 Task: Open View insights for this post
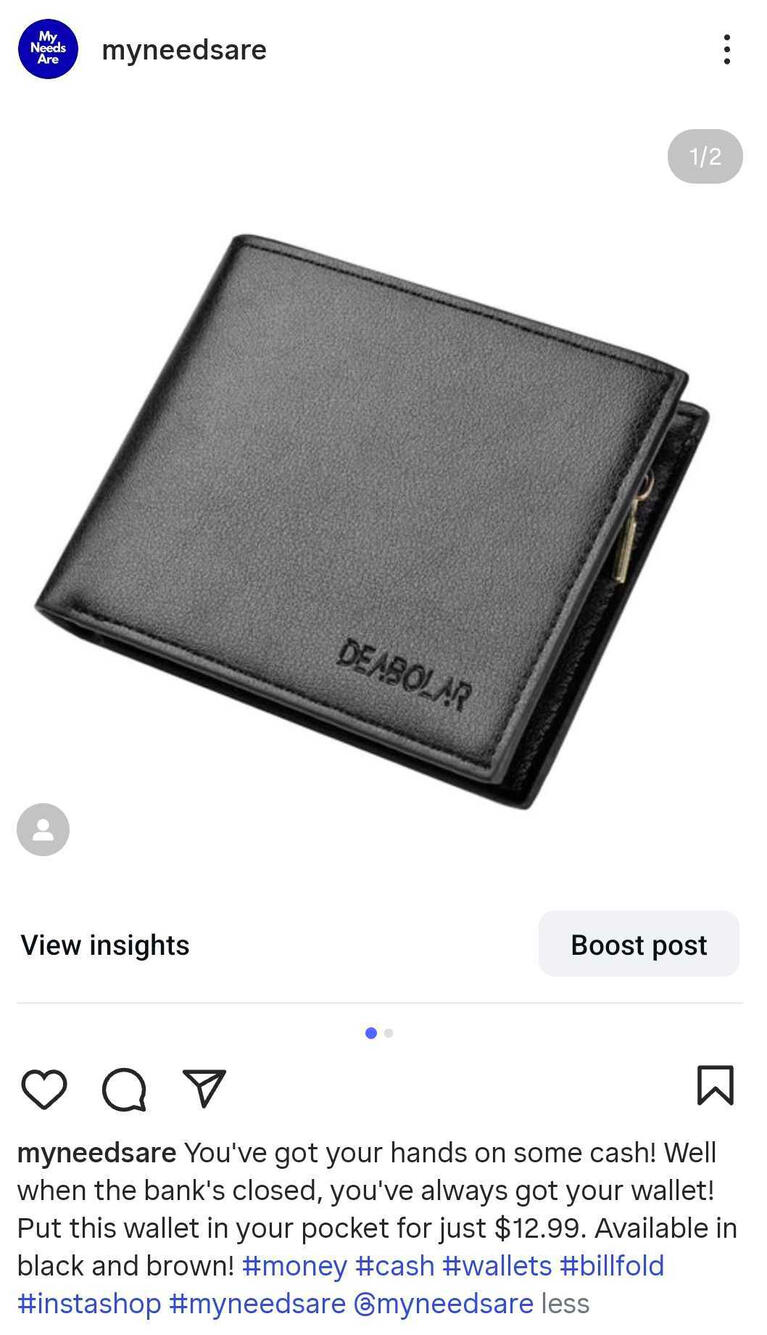click(x=105, y=945)
